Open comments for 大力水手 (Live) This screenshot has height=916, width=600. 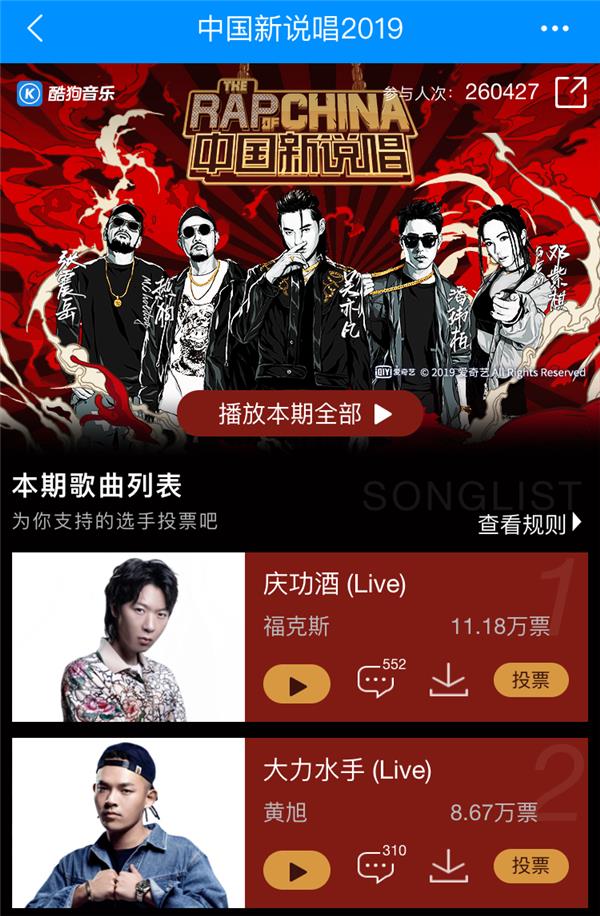[377, 866]
